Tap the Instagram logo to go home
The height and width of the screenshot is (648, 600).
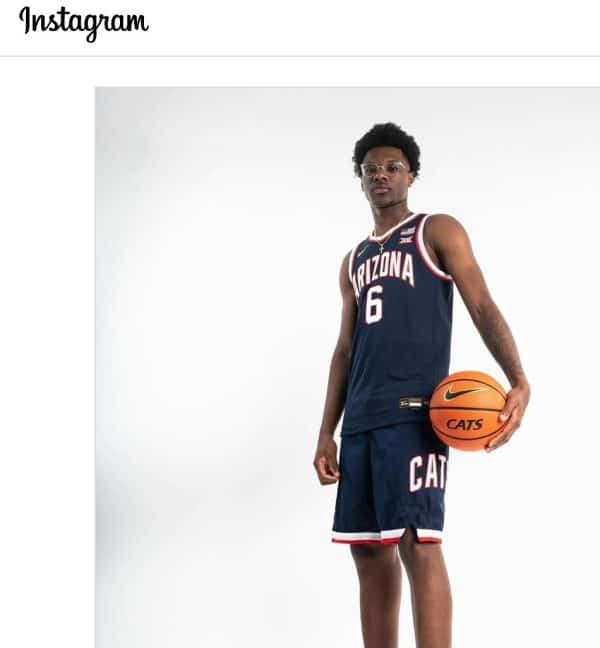click(x=83, y=22)
